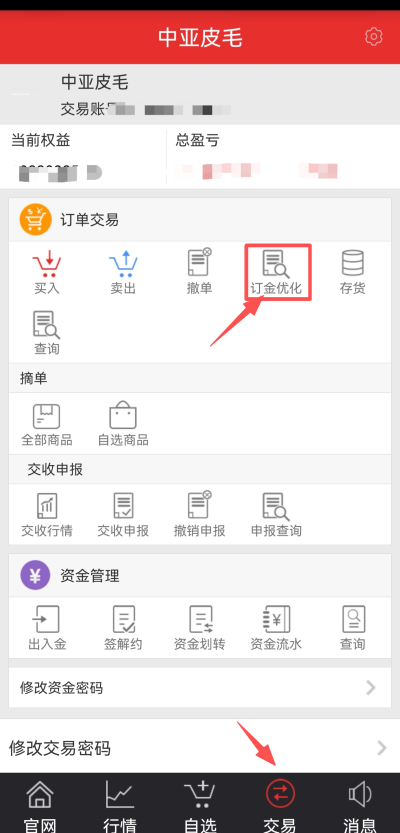Open 撤销申报

(x=199, y=515)
